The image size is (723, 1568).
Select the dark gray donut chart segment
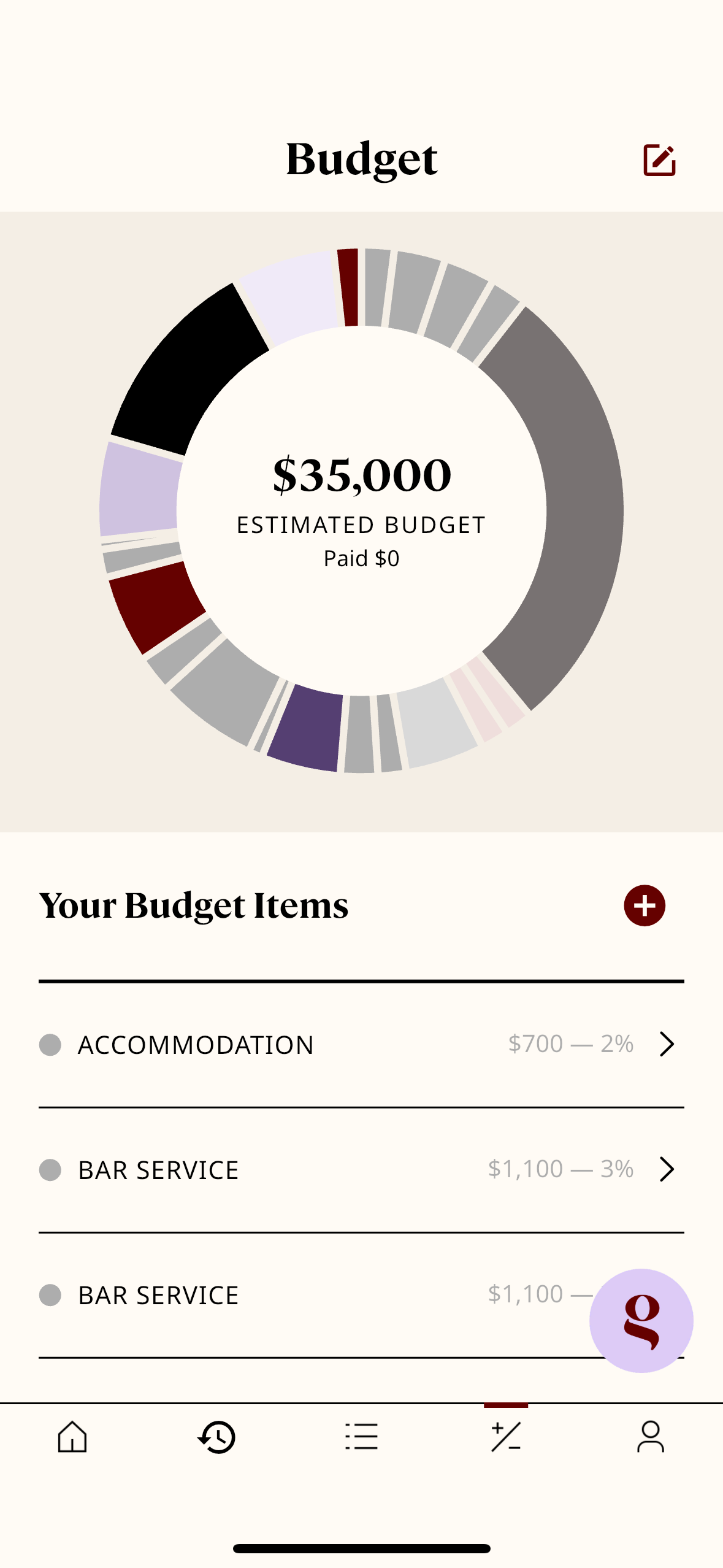(583, 521)
